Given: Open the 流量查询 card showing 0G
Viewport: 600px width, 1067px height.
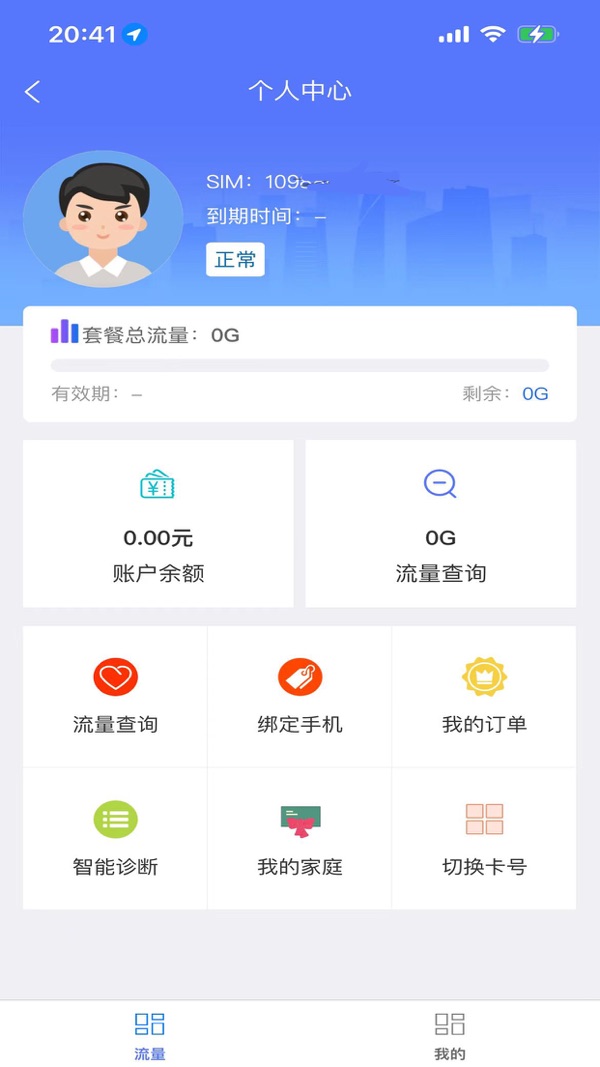Looking at the screenshot, I should click(x=440, y=524).
